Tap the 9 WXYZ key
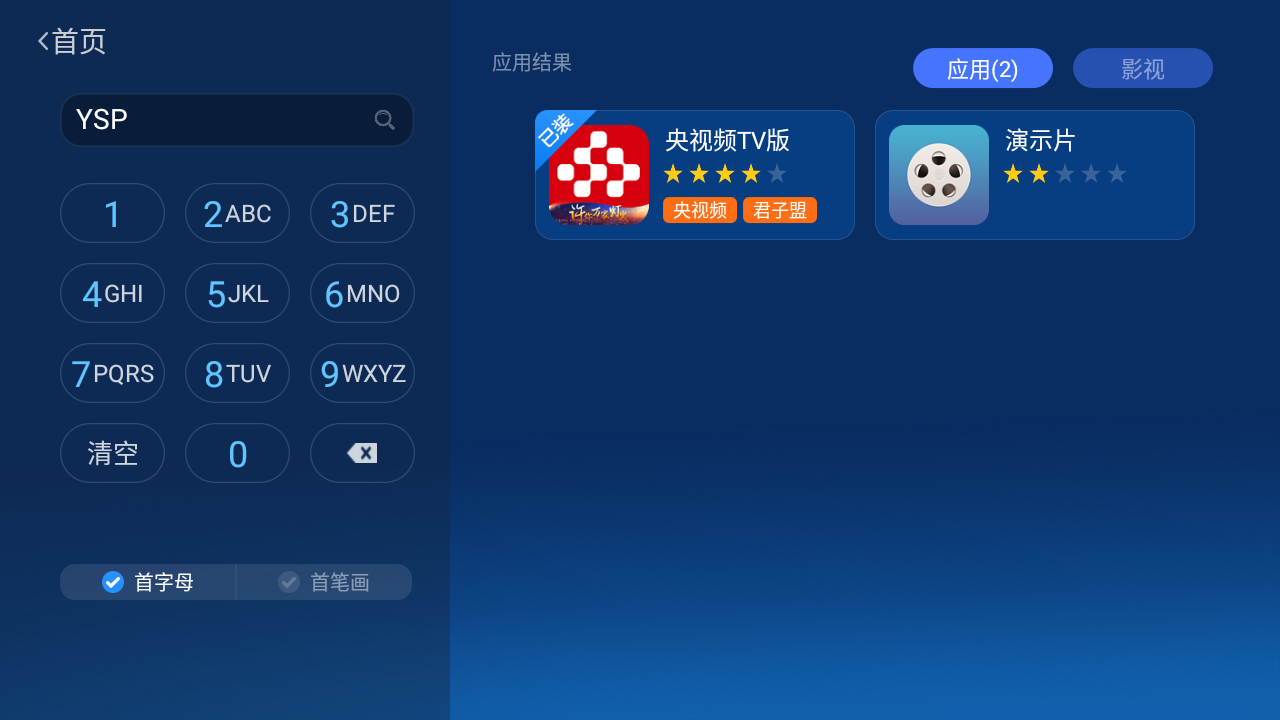Screen dimensions: 1280x720 pyautogui.click(x=362, y=373)
